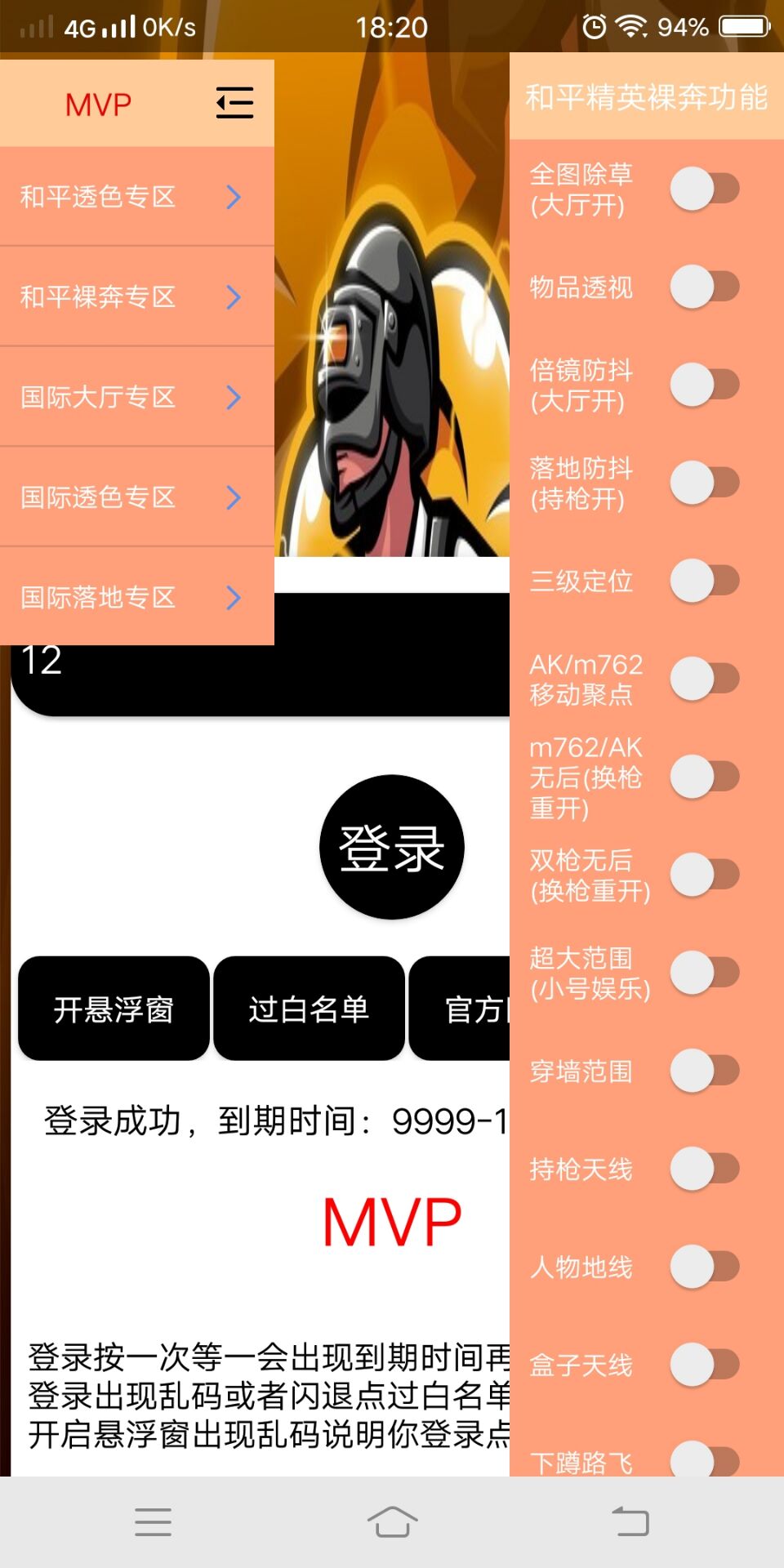The image size is (784, 1568).
Task: Toggle 倍镜防抖 switch
Action: [x=705, y=385]
